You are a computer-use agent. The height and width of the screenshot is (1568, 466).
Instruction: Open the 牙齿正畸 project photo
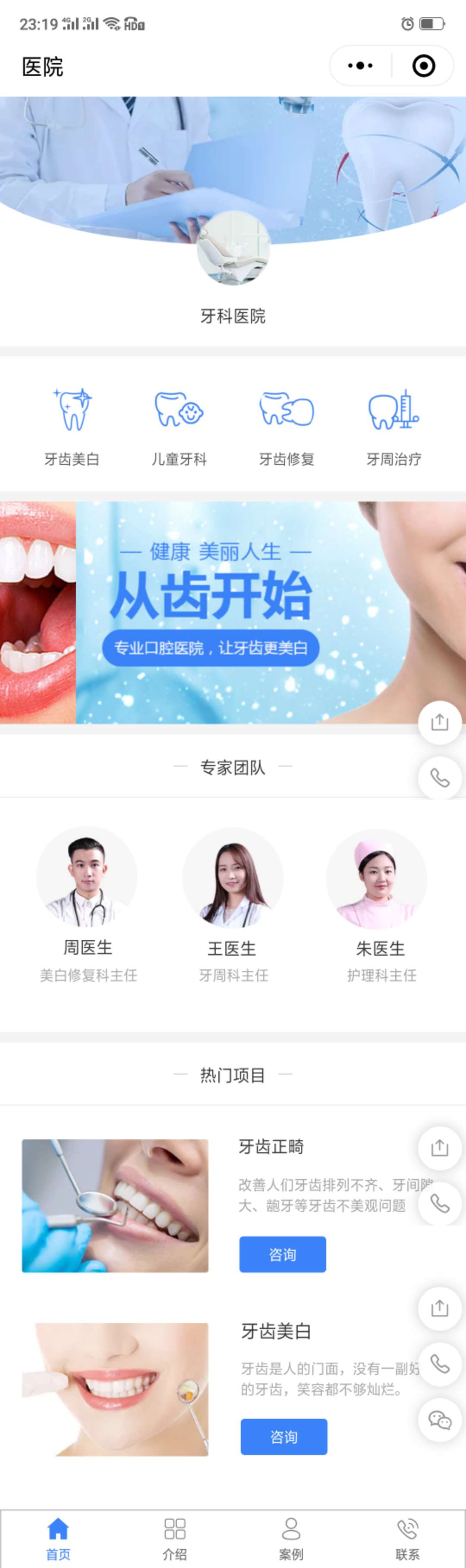[x=115, y=1205]
